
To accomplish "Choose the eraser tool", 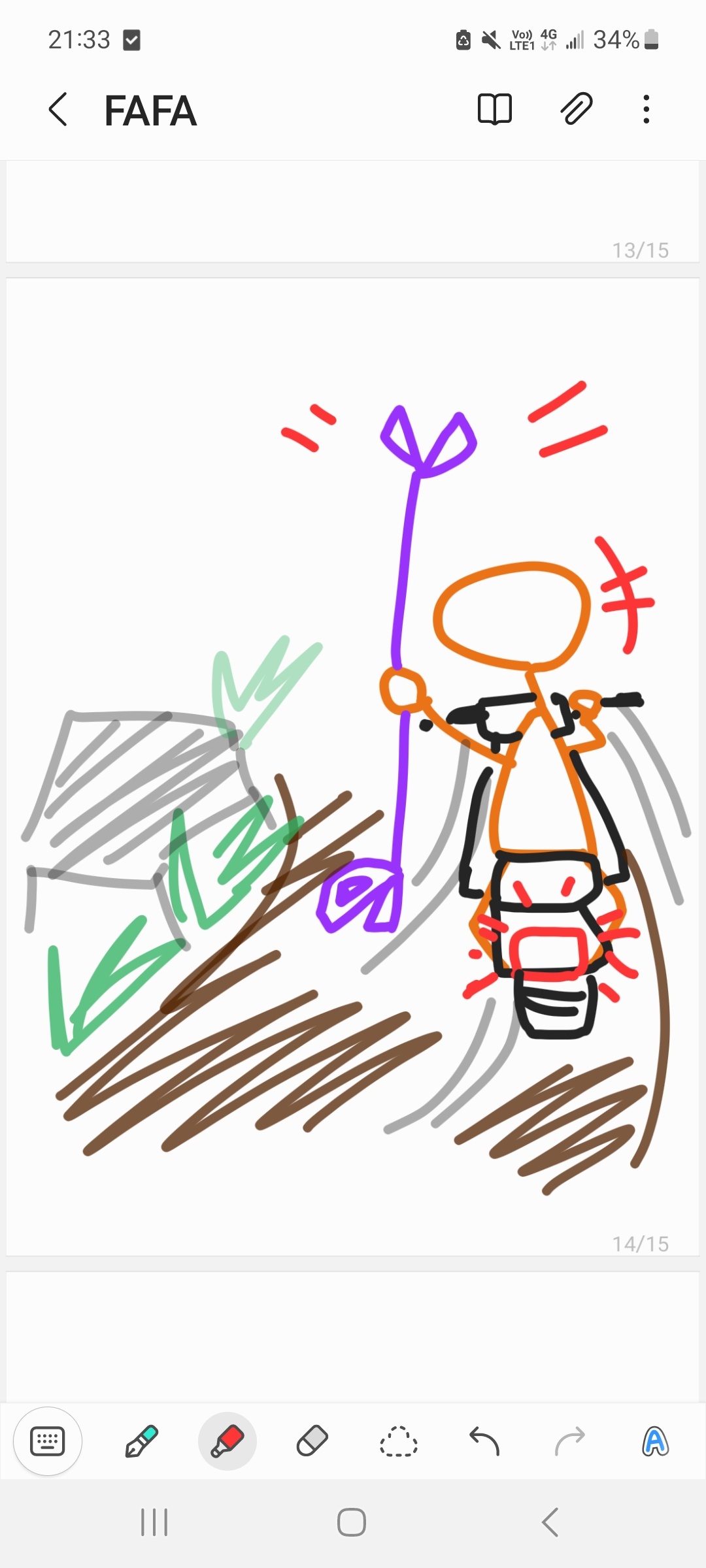I will click(x=312, y=1441).
